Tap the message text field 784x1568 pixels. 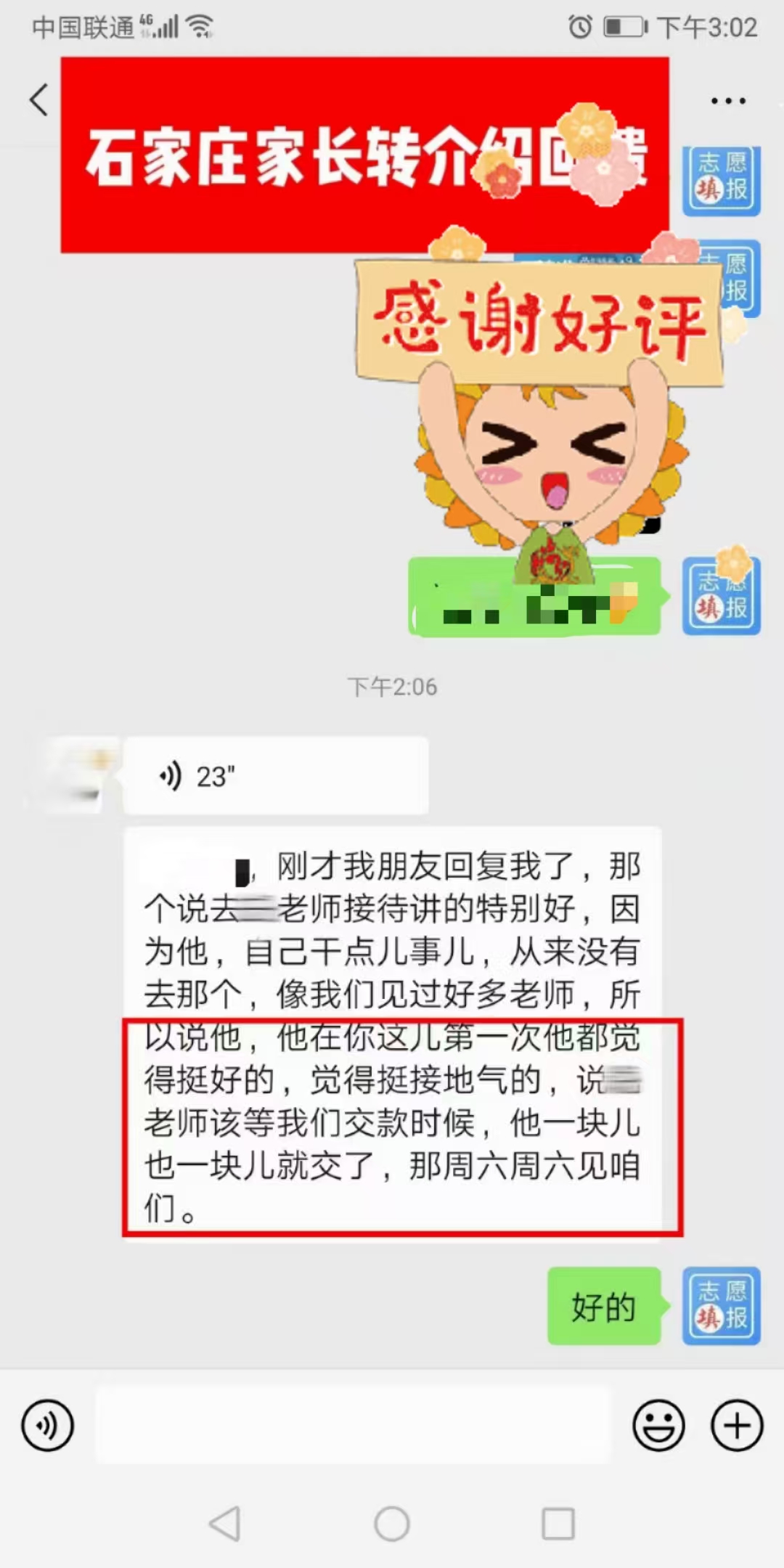(353, 1425)
